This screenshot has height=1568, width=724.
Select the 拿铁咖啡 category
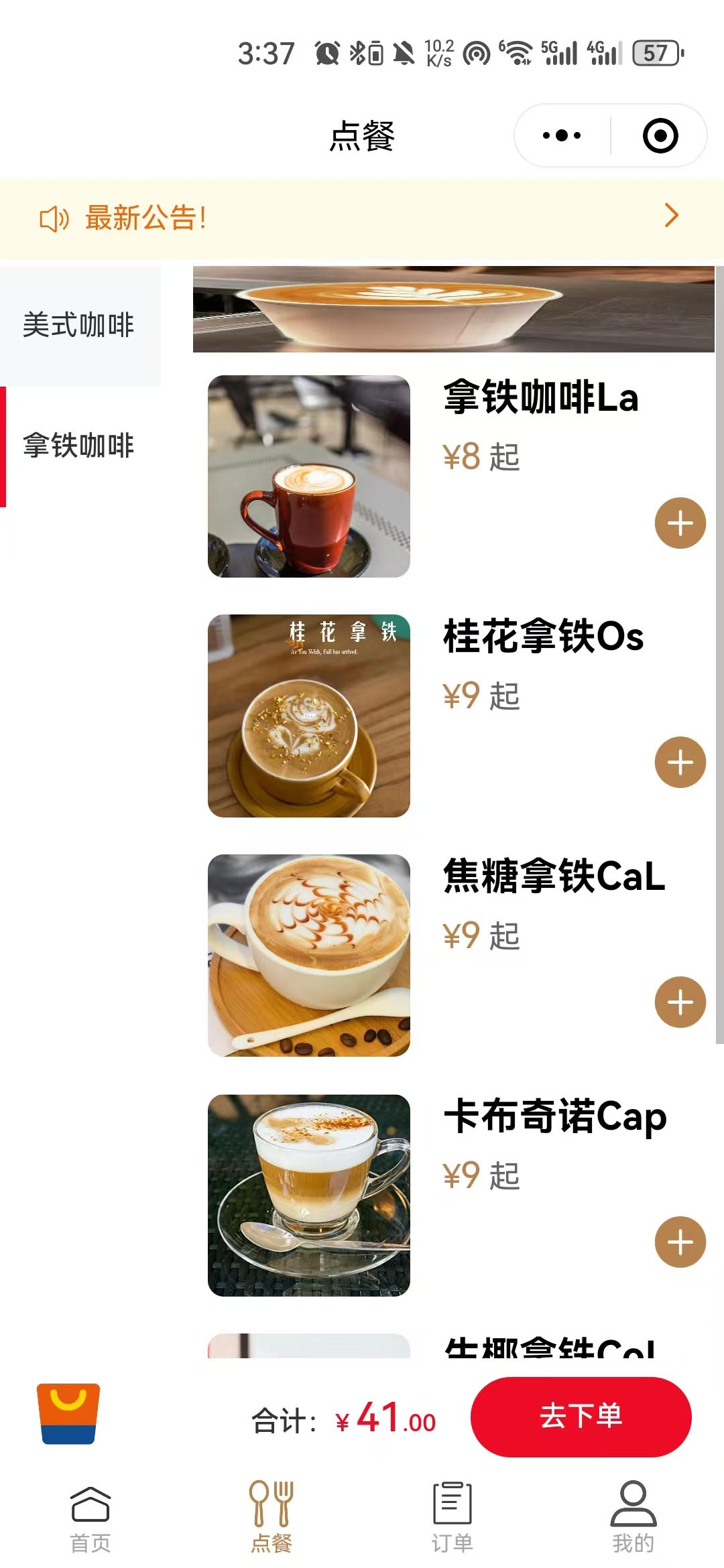coord(79,446)
